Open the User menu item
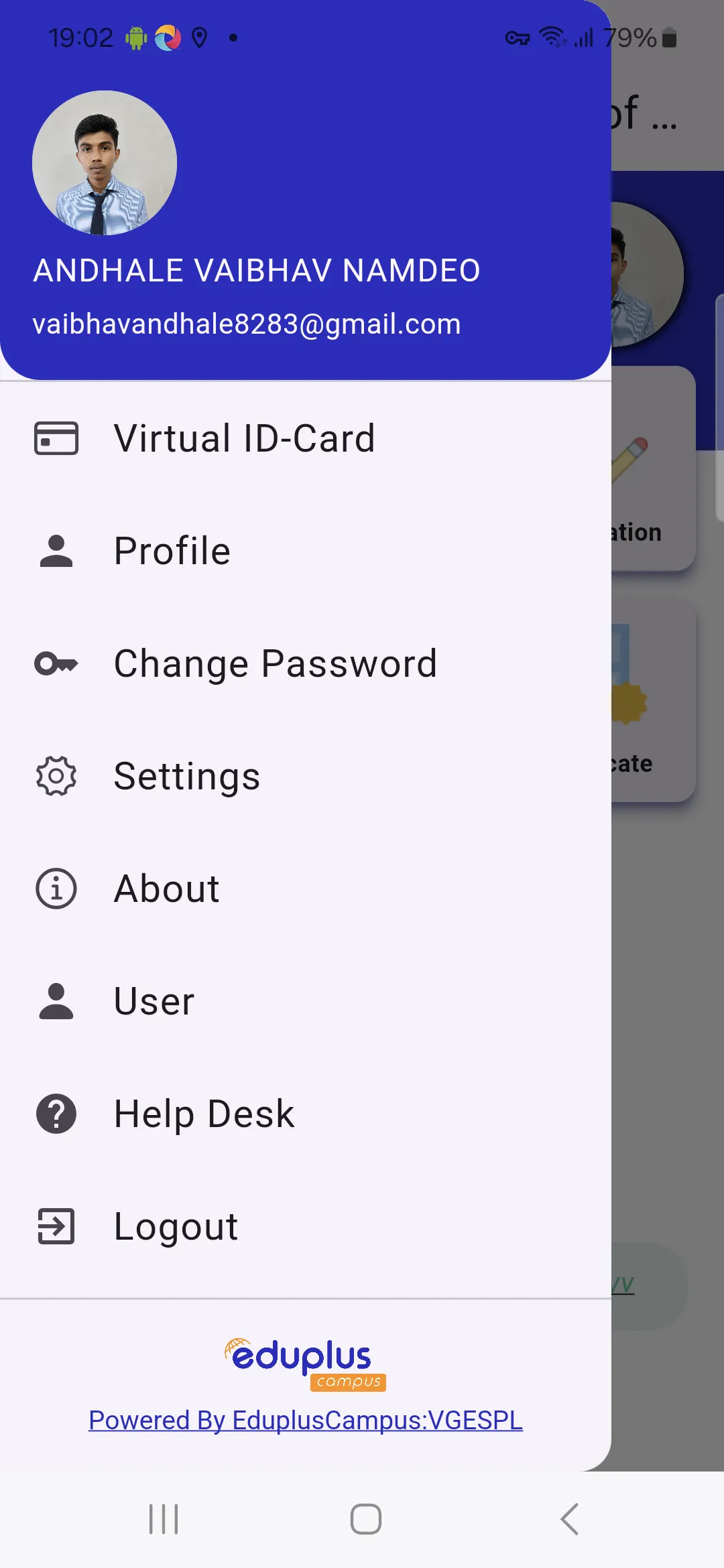The image size is (724, 1568). (154, 1002)
